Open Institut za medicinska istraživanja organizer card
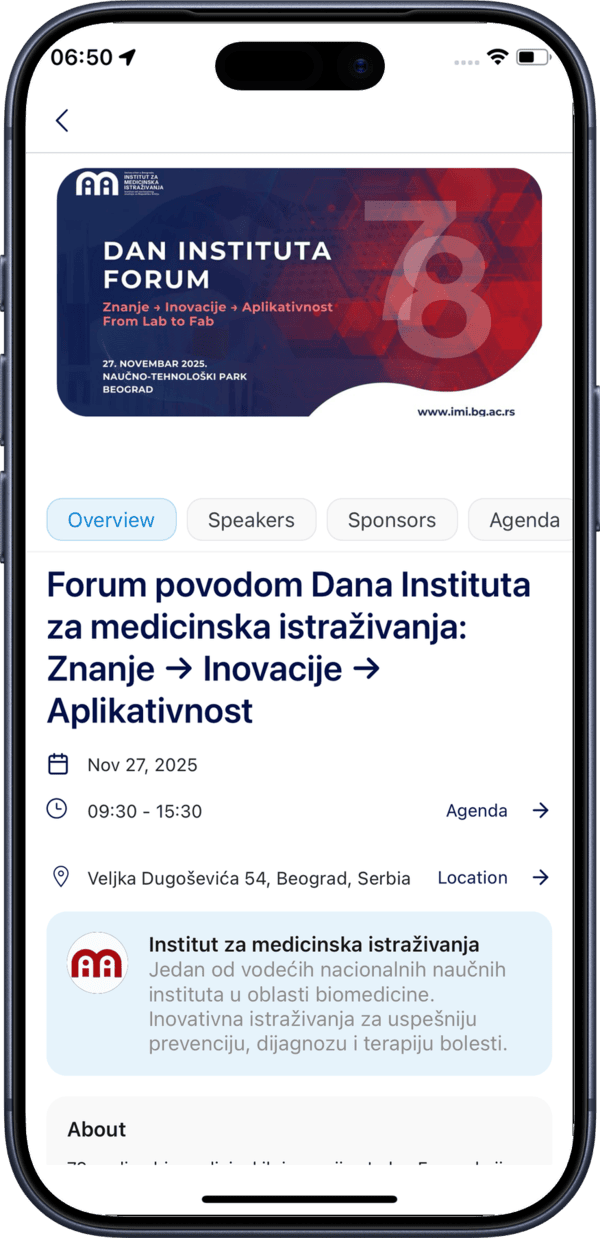This screenshot has height=1238, width=600. point(299,993)
